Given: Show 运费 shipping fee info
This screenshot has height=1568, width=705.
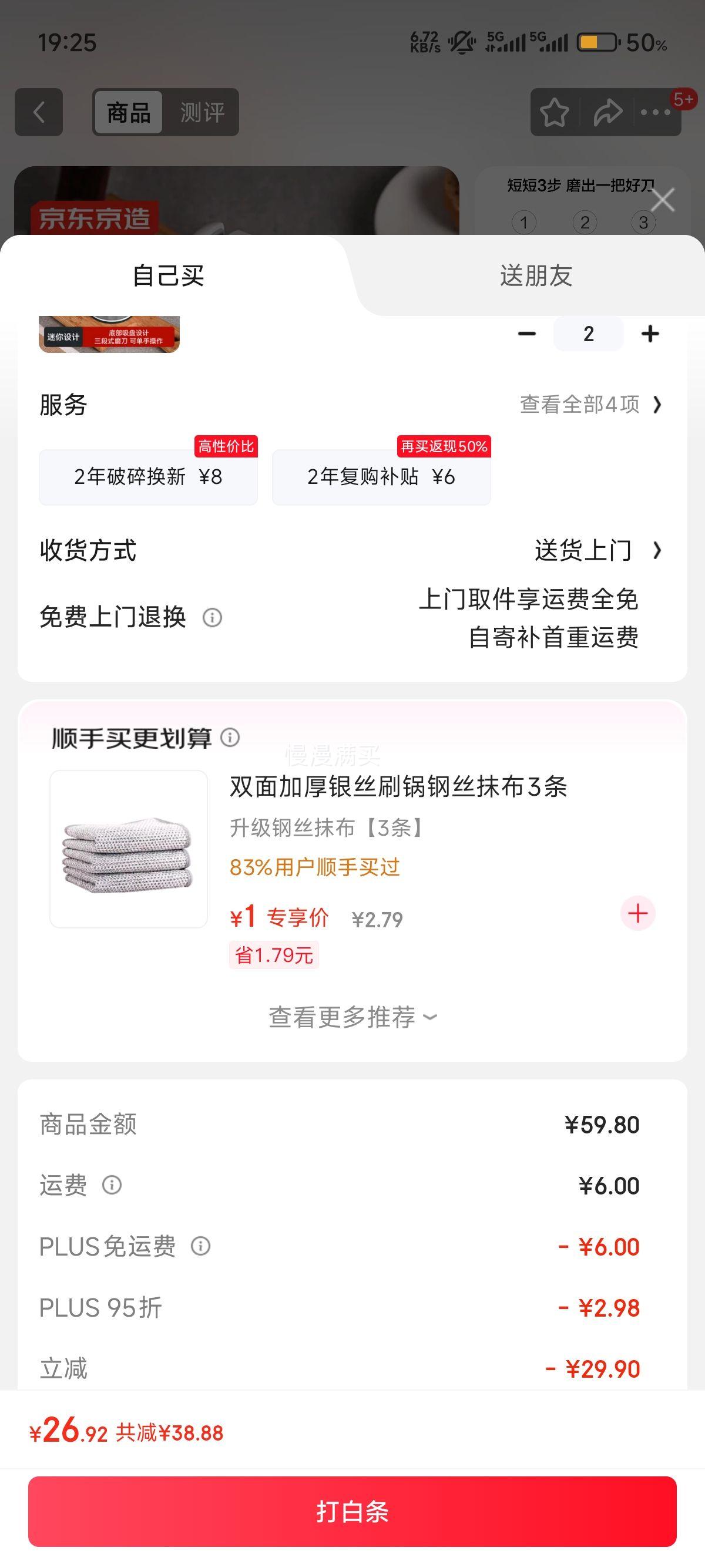Looking at the screenshot, I should 112,1185.
